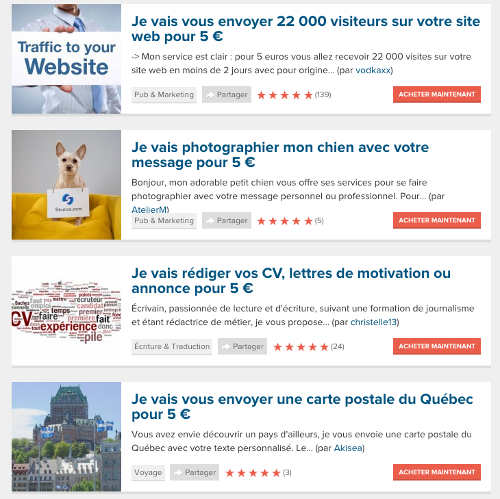This screenshot has width=500, height=499.
Task: Open the Écriture & Traduction category tag
Action: 172,347
